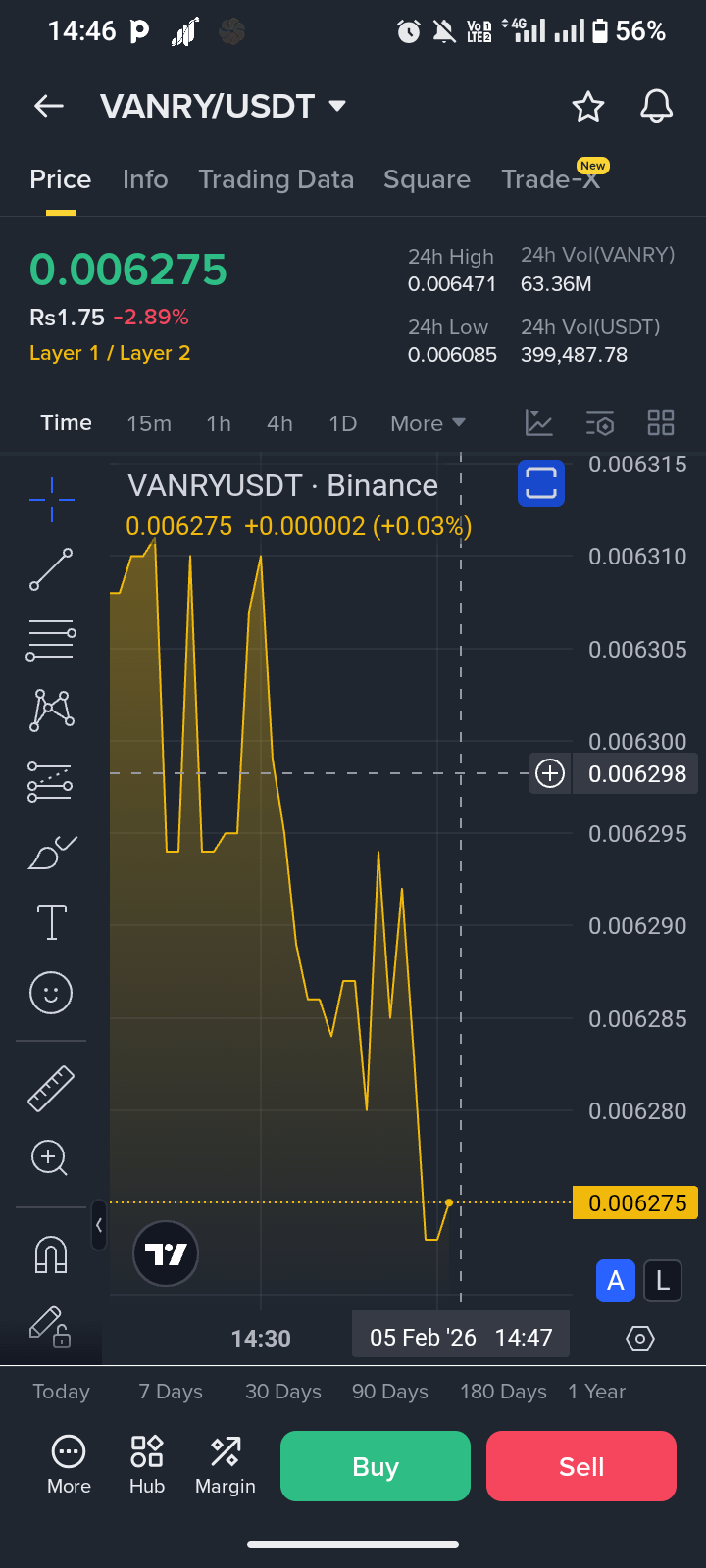Show the 7 Days range

click(171, 1392)
